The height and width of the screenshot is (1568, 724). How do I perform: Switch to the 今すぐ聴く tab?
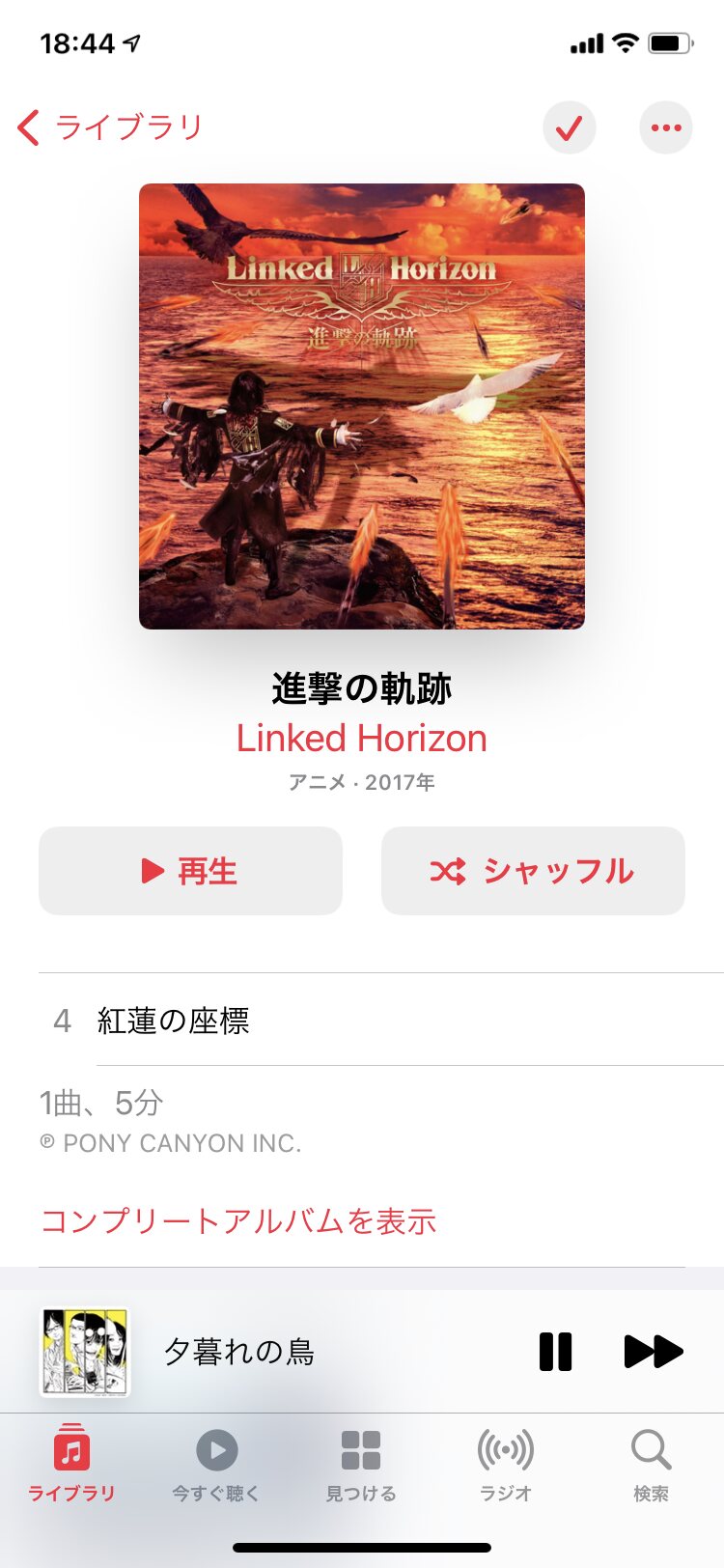[216, 1465]
